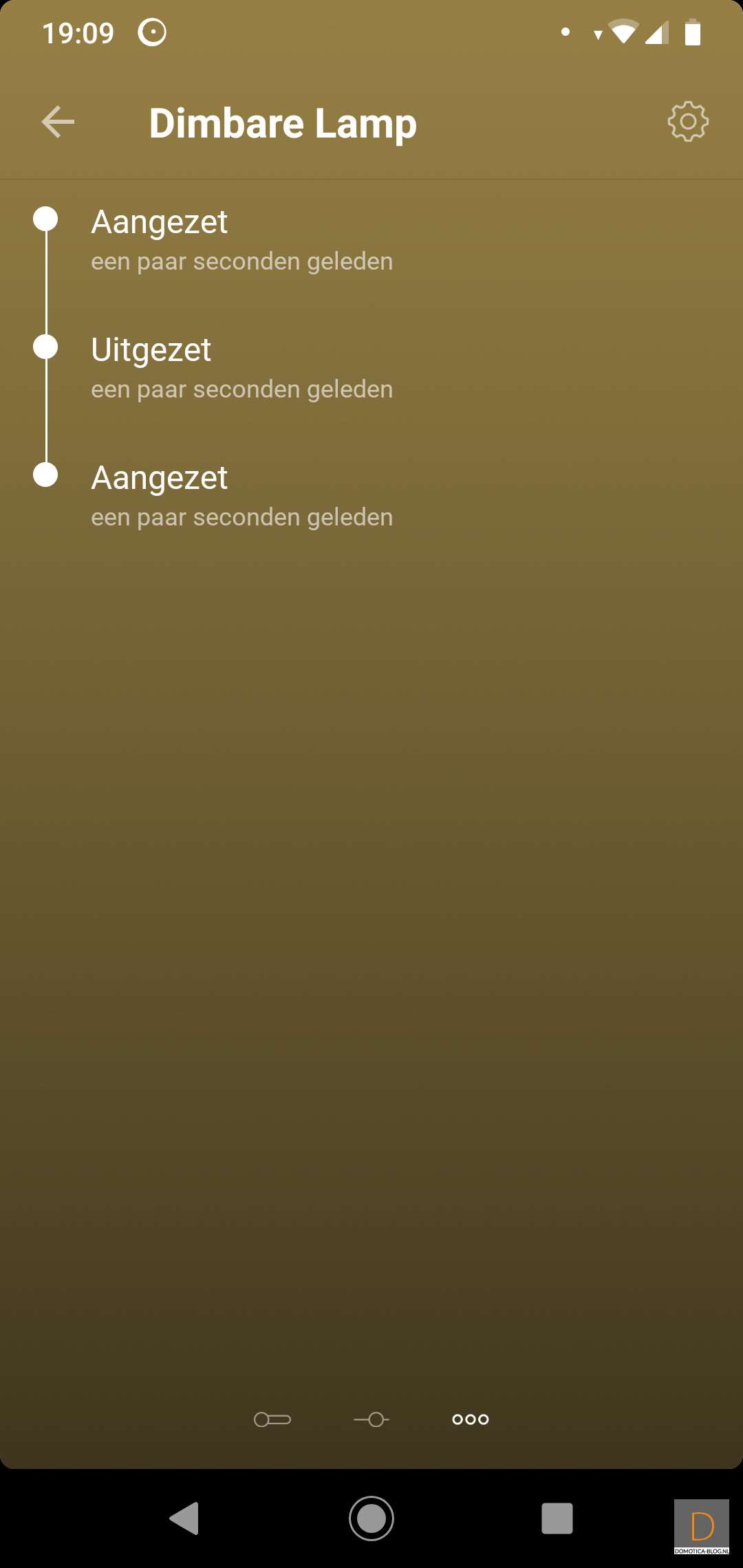Switch to the dim slider page
This screenshot has height=1568, width=743.
pyautogui.click(x=371, y=1419)
